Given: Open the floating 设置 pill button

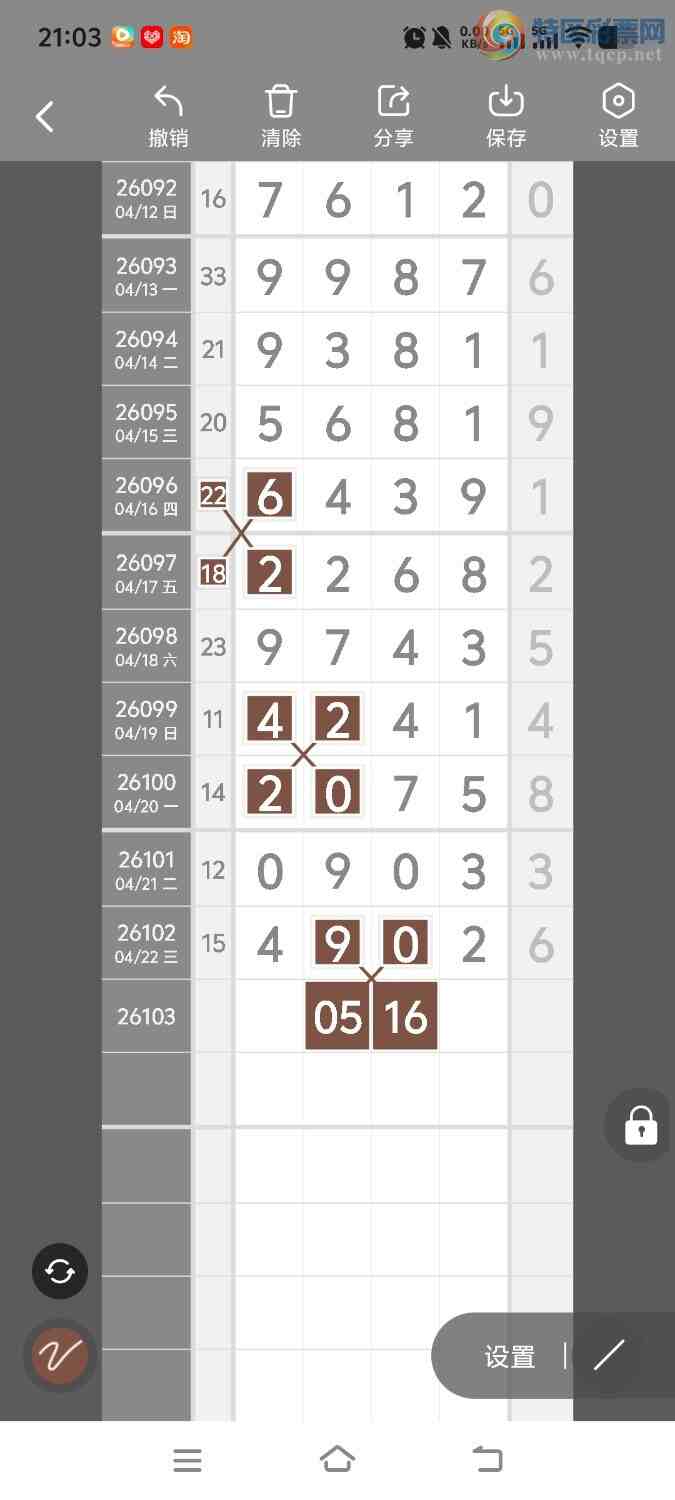Looking at the screenshot, I should click(510, 1356).
